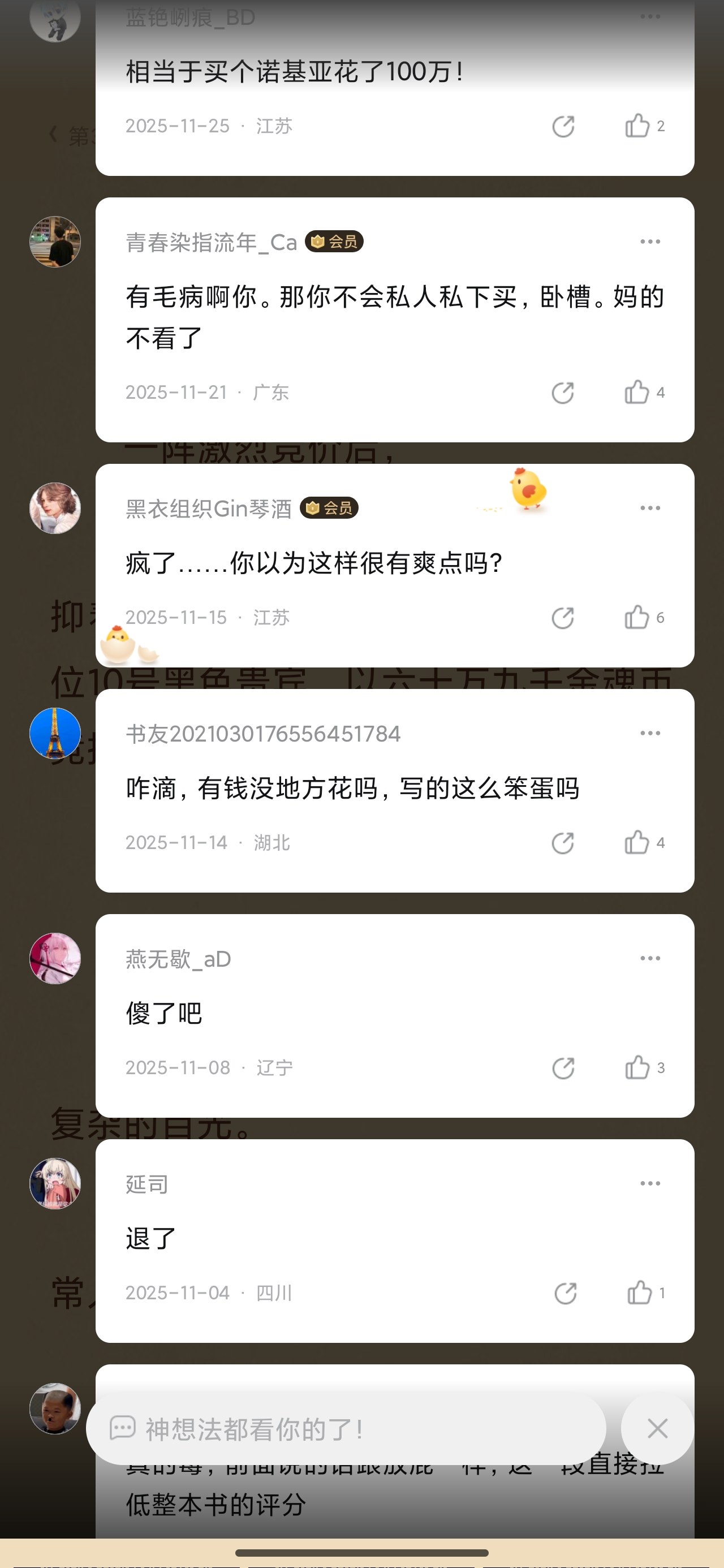Close the comments panel

[657, 1429]
